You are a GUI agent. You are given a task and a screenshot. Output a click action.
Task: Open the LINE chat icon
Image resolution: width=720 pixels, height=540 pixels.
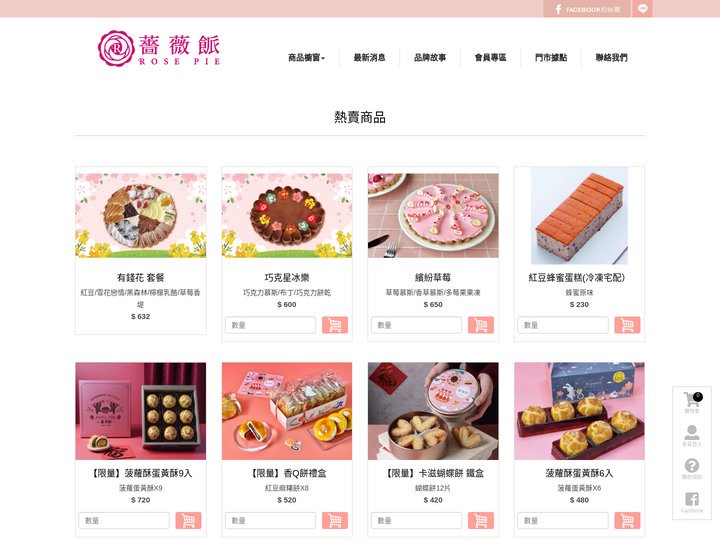642,9
